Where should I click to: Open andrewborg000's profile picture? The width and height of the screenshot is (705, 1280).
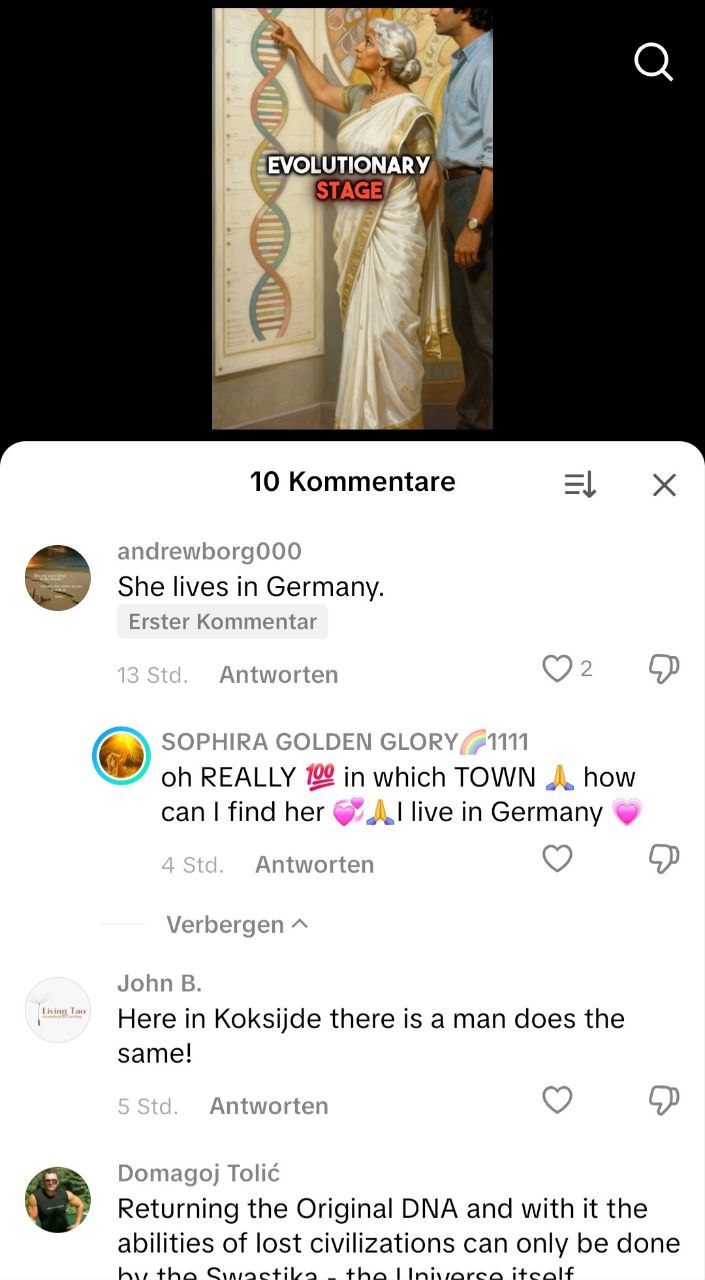58,578
